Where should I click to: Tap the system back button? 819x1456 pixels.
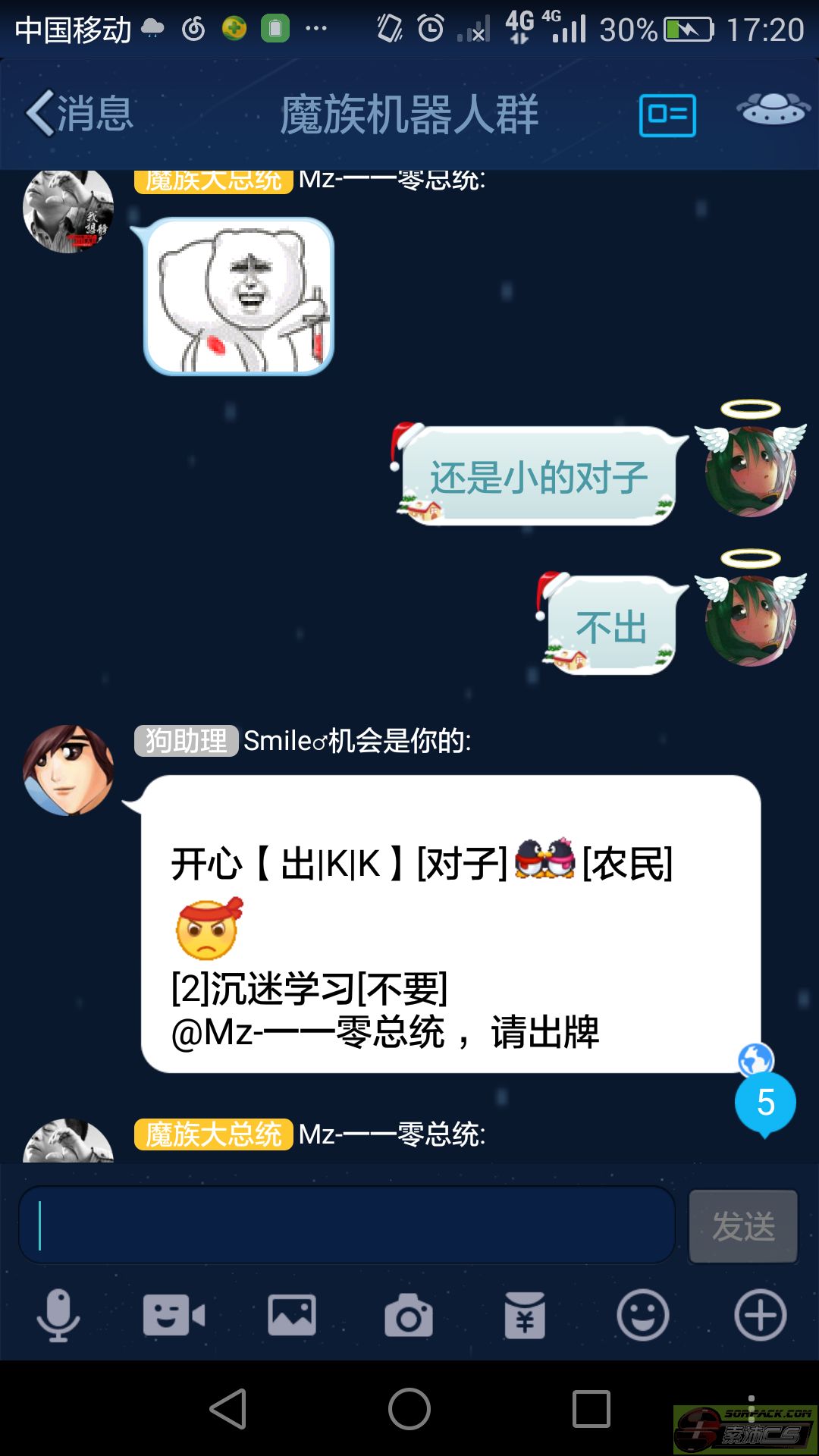click(227, 1409)
